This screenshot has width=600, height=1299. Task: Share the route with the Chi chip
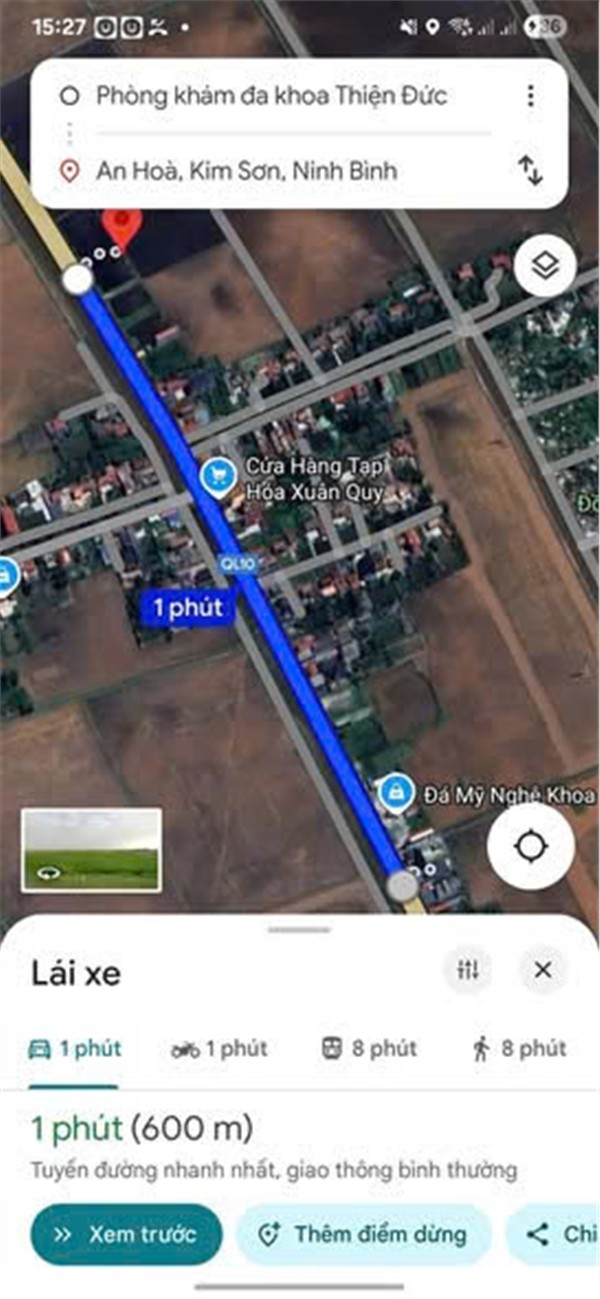tap(560, 1234)
